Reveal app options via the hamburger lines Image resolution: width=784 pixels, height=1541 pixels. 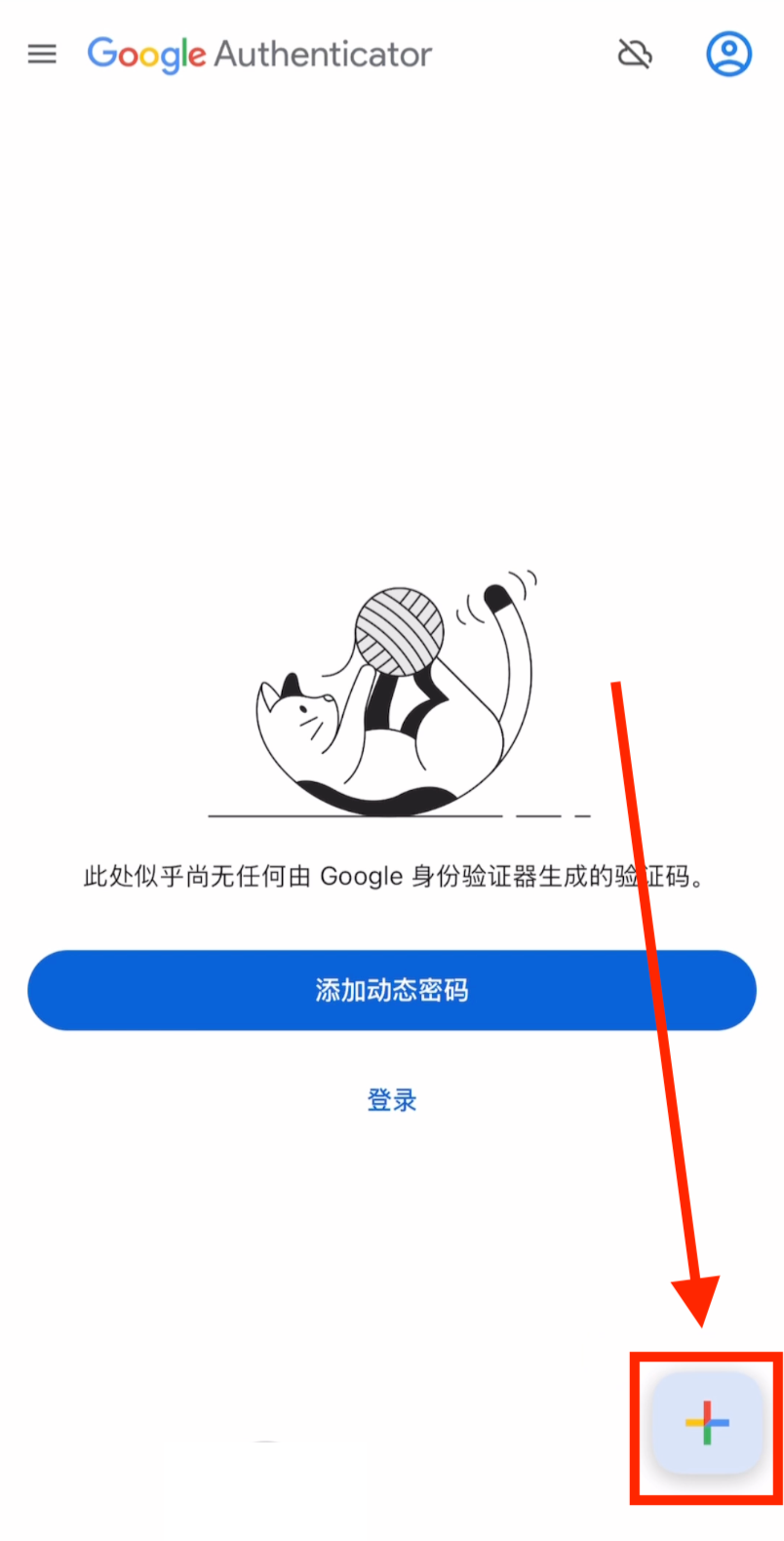pyautogui.click(x=42, y=54)
